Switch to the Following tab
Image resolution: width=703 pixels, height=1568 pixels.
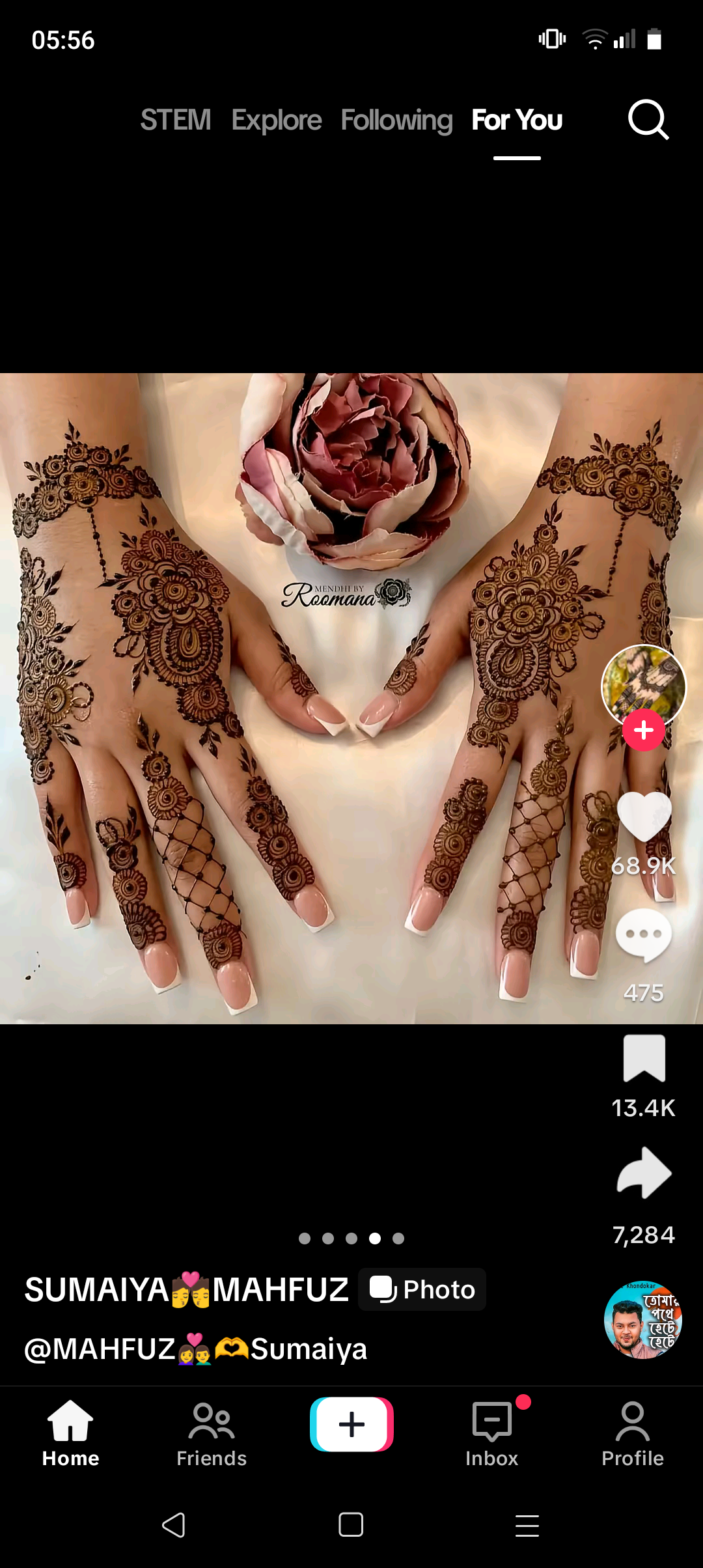pyautogui.click(x=396, y=120)
